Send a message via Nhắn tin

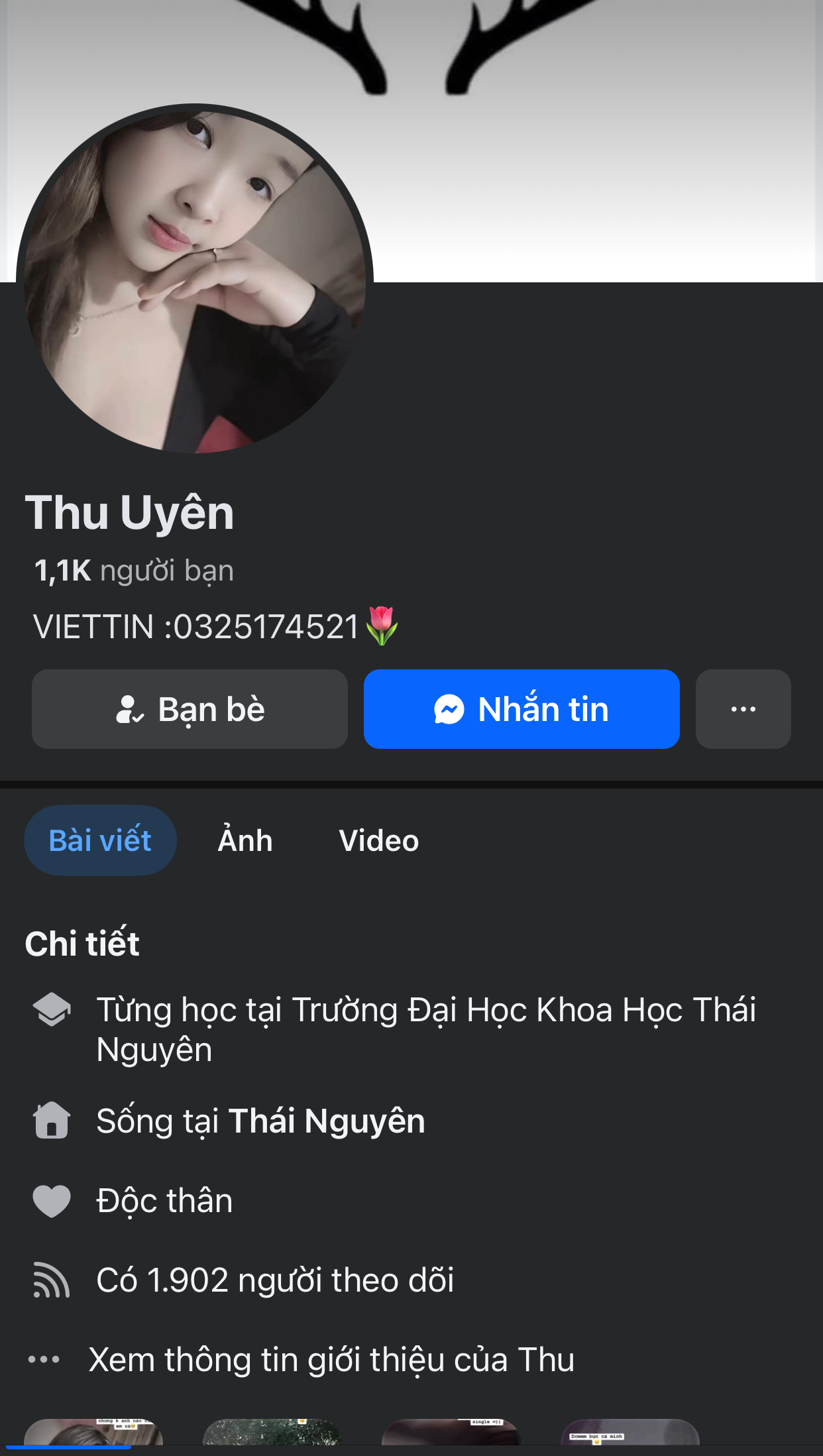[x=521, y=709]
